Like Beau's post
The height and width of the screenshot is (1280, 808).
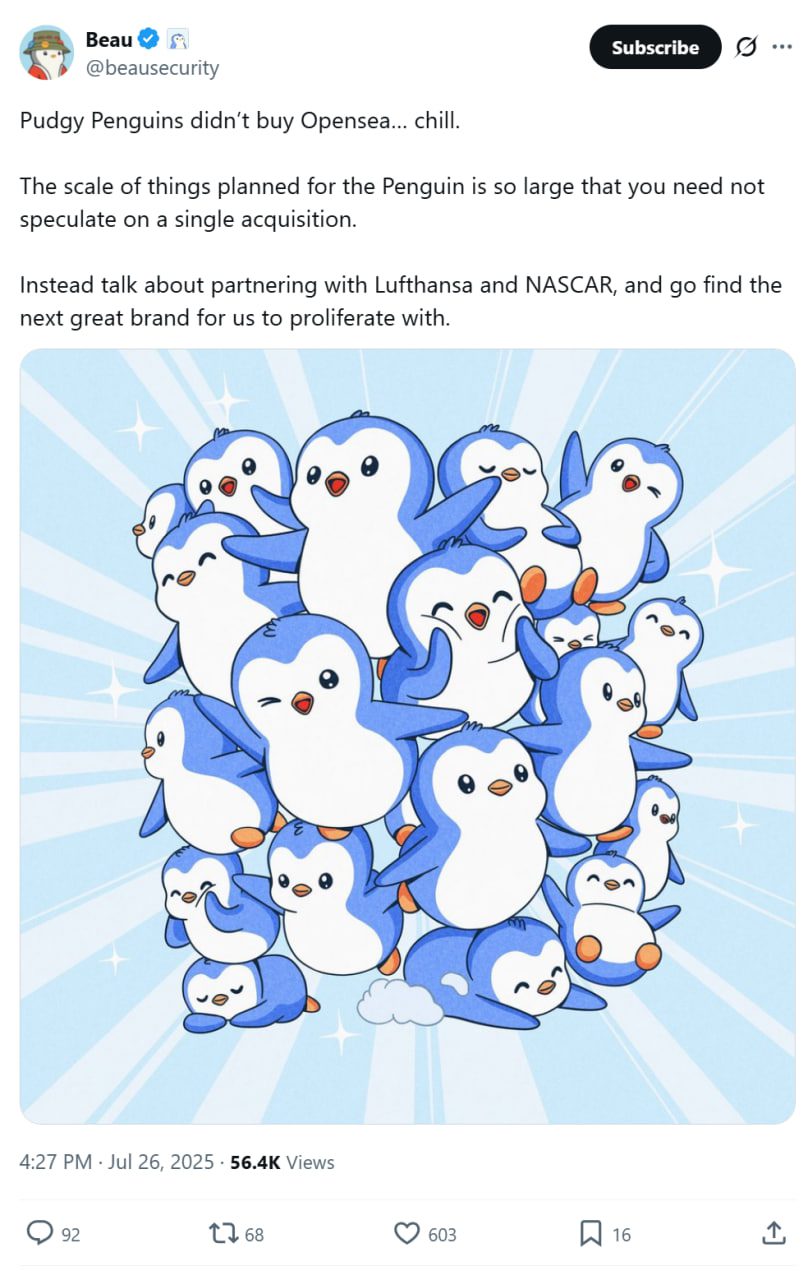tap(407, 1233)
